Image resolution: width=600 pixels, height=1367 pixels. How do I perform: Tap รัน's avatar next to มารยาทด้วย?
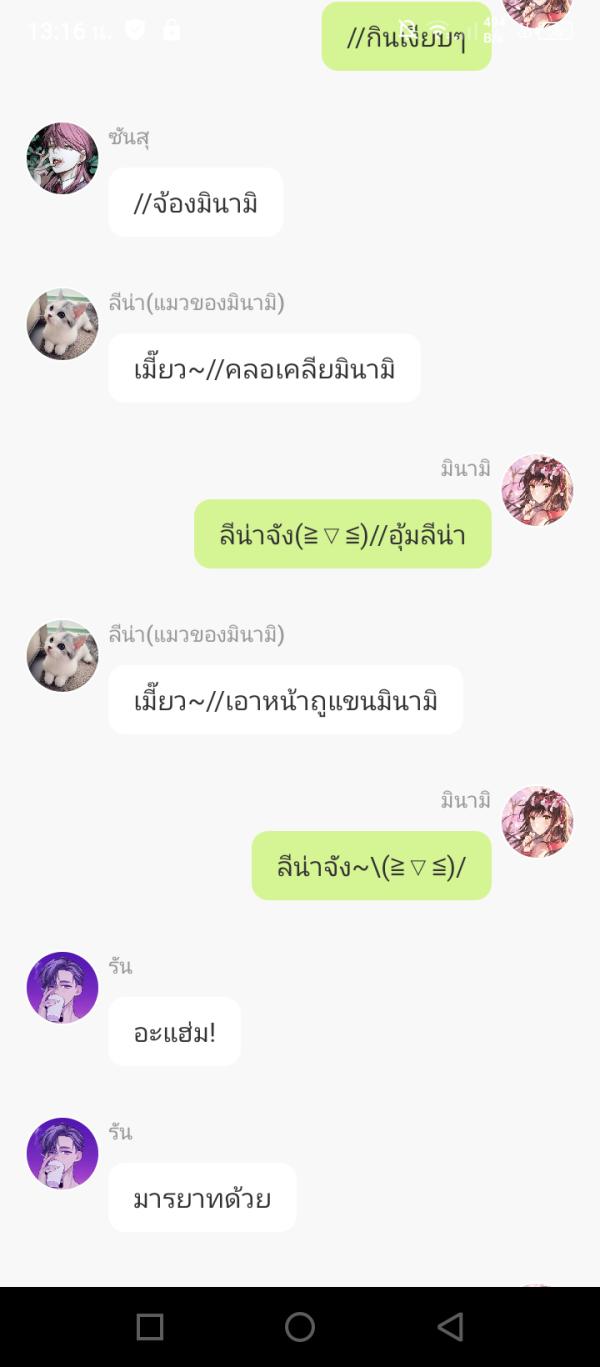62,1153
